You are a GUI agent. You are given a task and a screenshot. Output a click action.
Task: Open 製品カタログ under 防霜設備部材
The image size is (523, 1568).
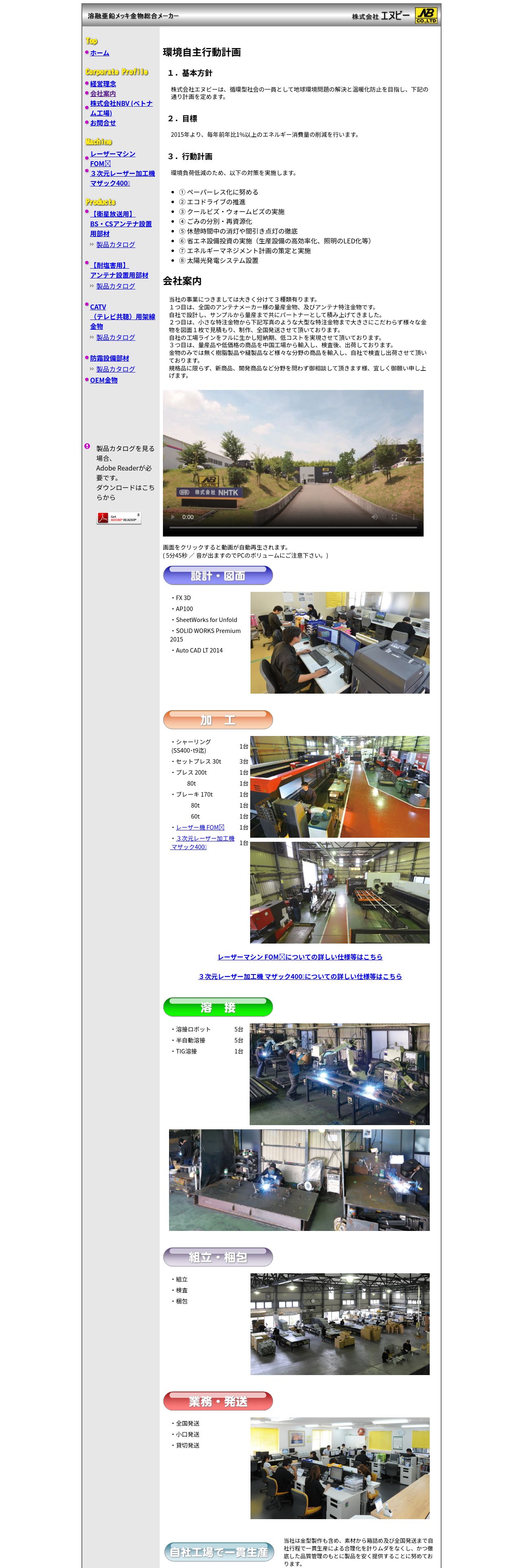pyautogui.click(x=116, y=370)
